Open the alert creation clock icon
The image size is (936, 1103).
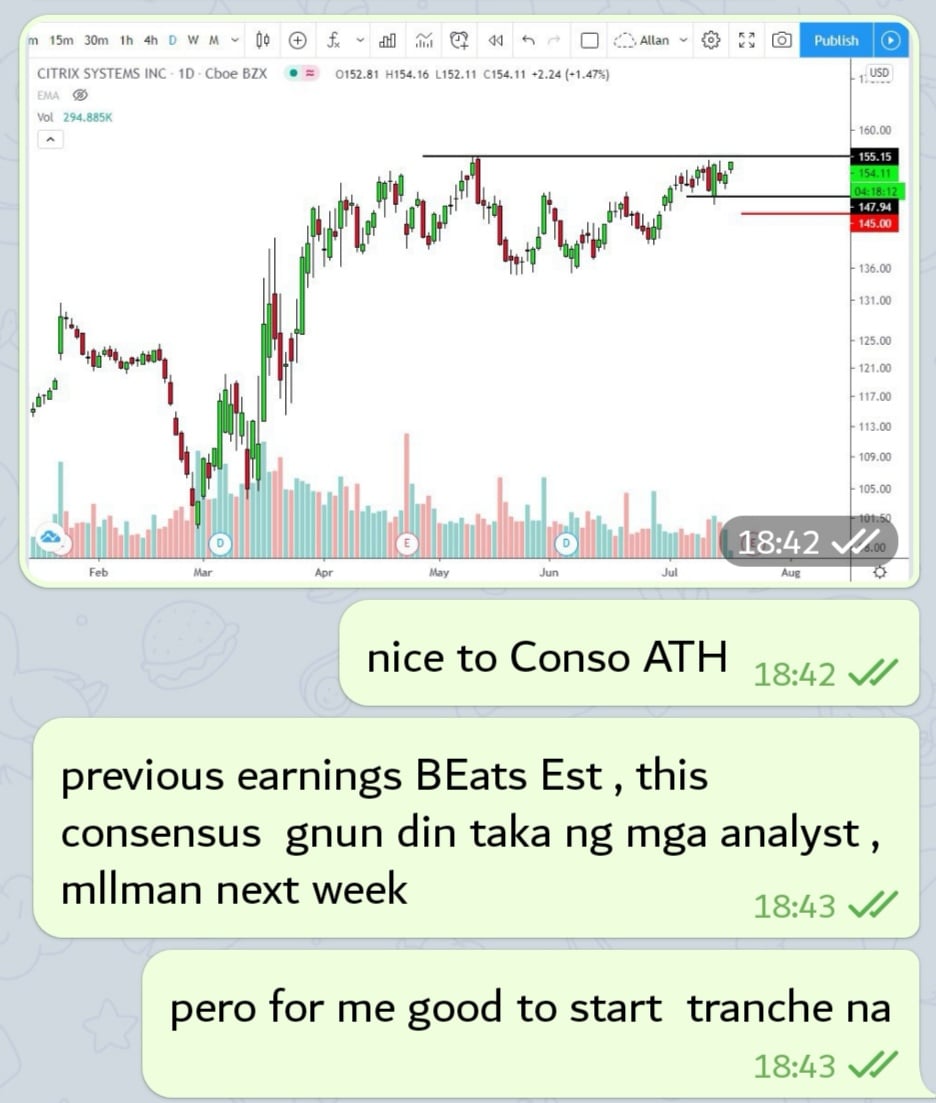pos(460,41)
